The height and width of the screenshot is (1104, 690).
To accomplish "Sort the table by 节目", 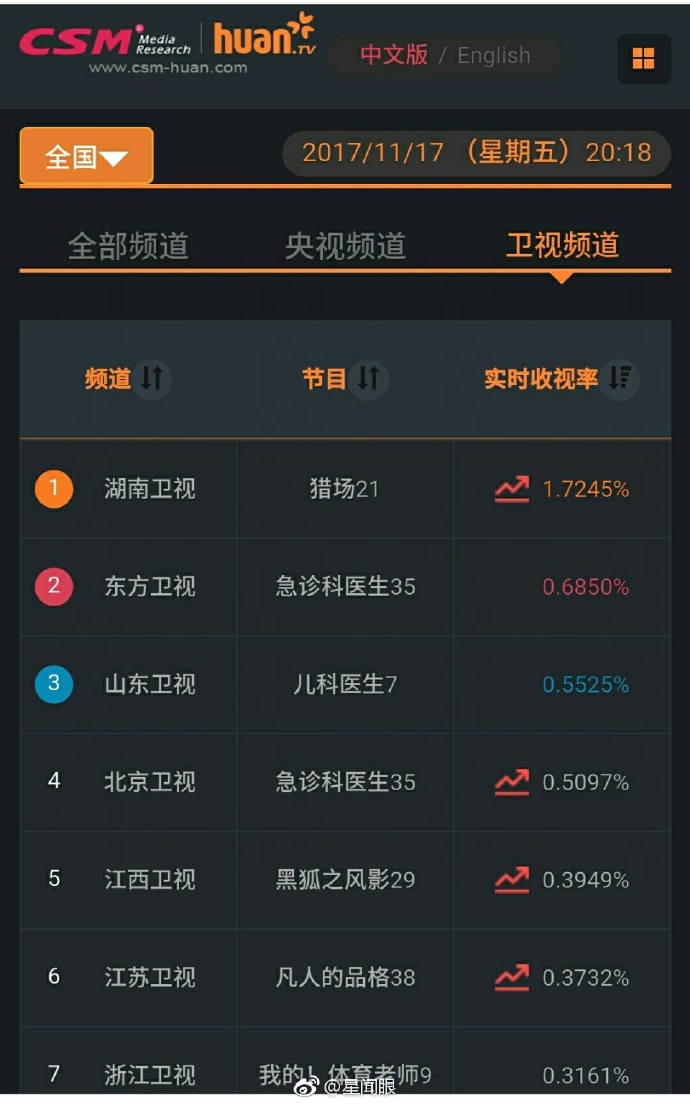I will click(x=368, y=378).
